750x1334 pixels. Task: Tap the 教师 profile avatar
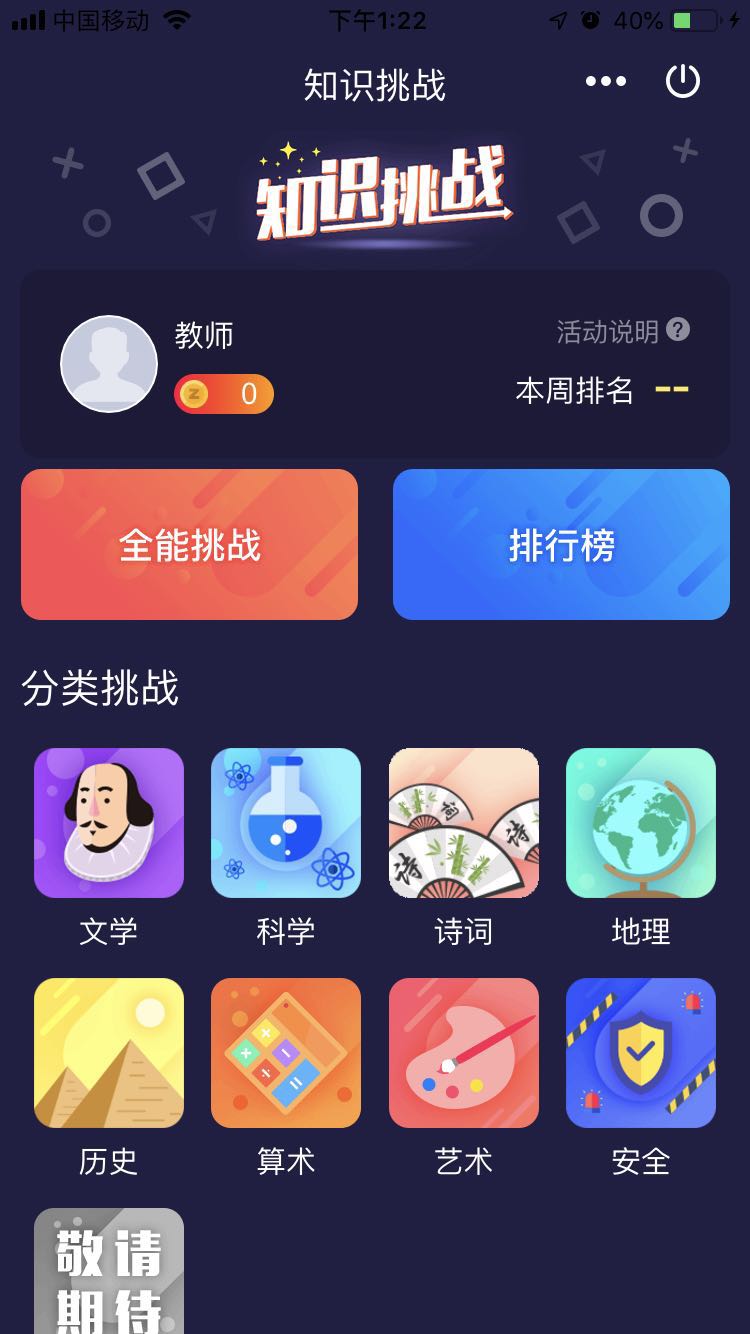click(109, 364)
